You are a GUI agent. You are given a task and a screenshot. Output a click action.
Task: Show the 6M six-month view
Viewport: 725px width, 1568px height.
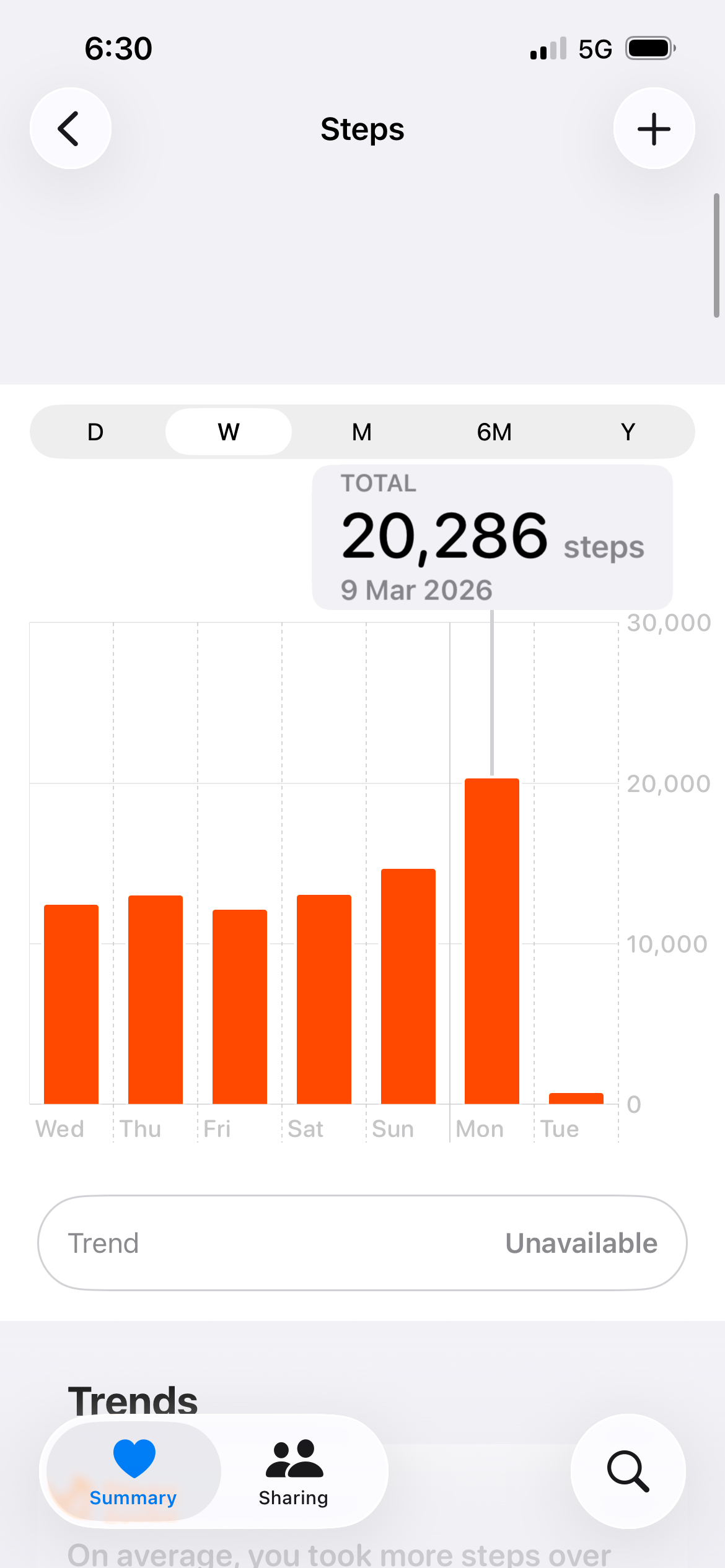(x=494, y=432)
